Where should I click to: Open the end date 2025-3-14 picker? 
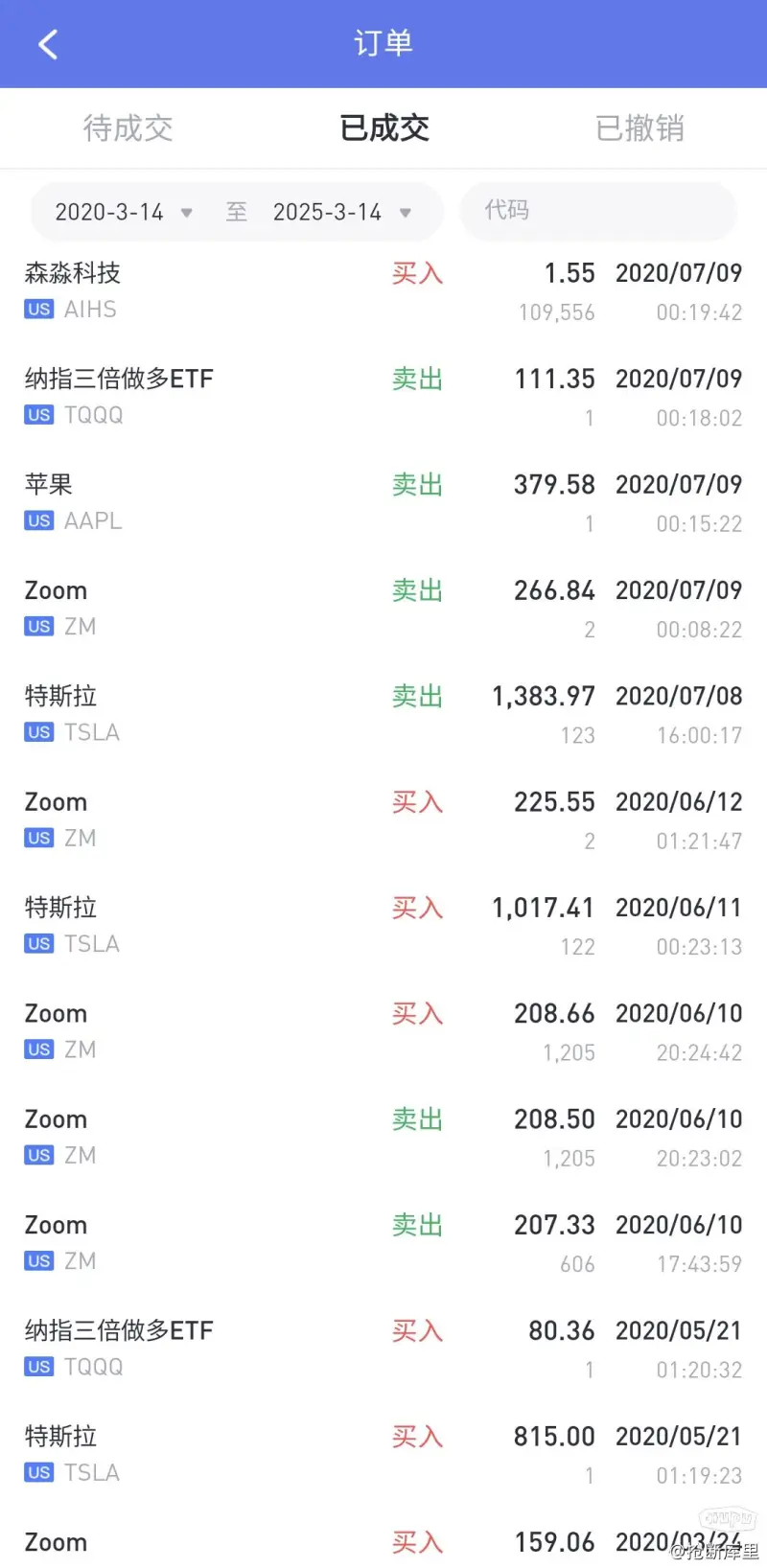(341, 212)
